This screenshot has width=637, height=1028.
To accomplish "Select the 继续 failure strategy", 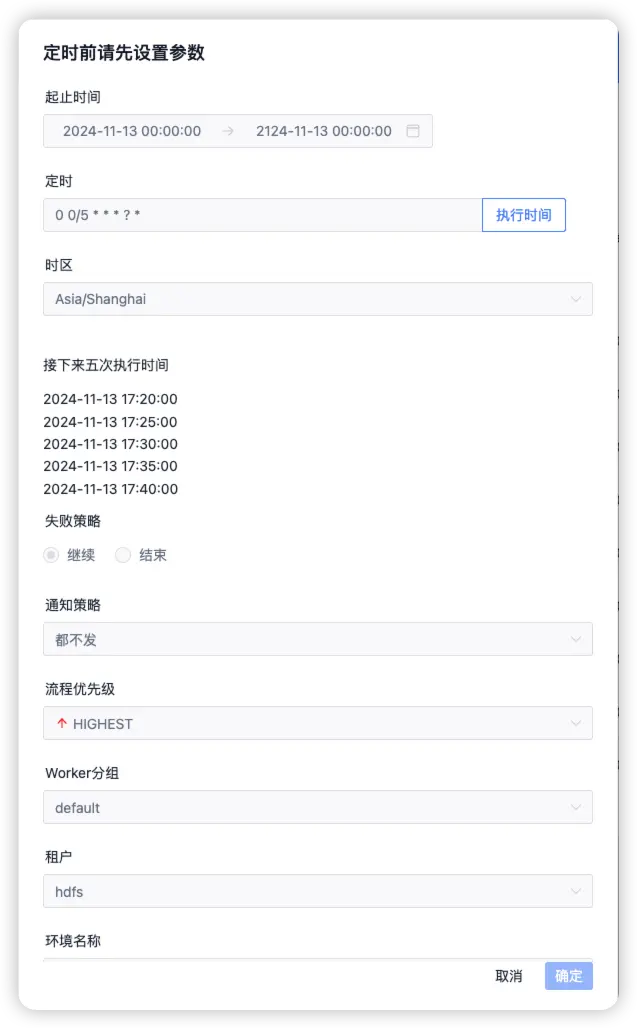I will coord(51,555).
